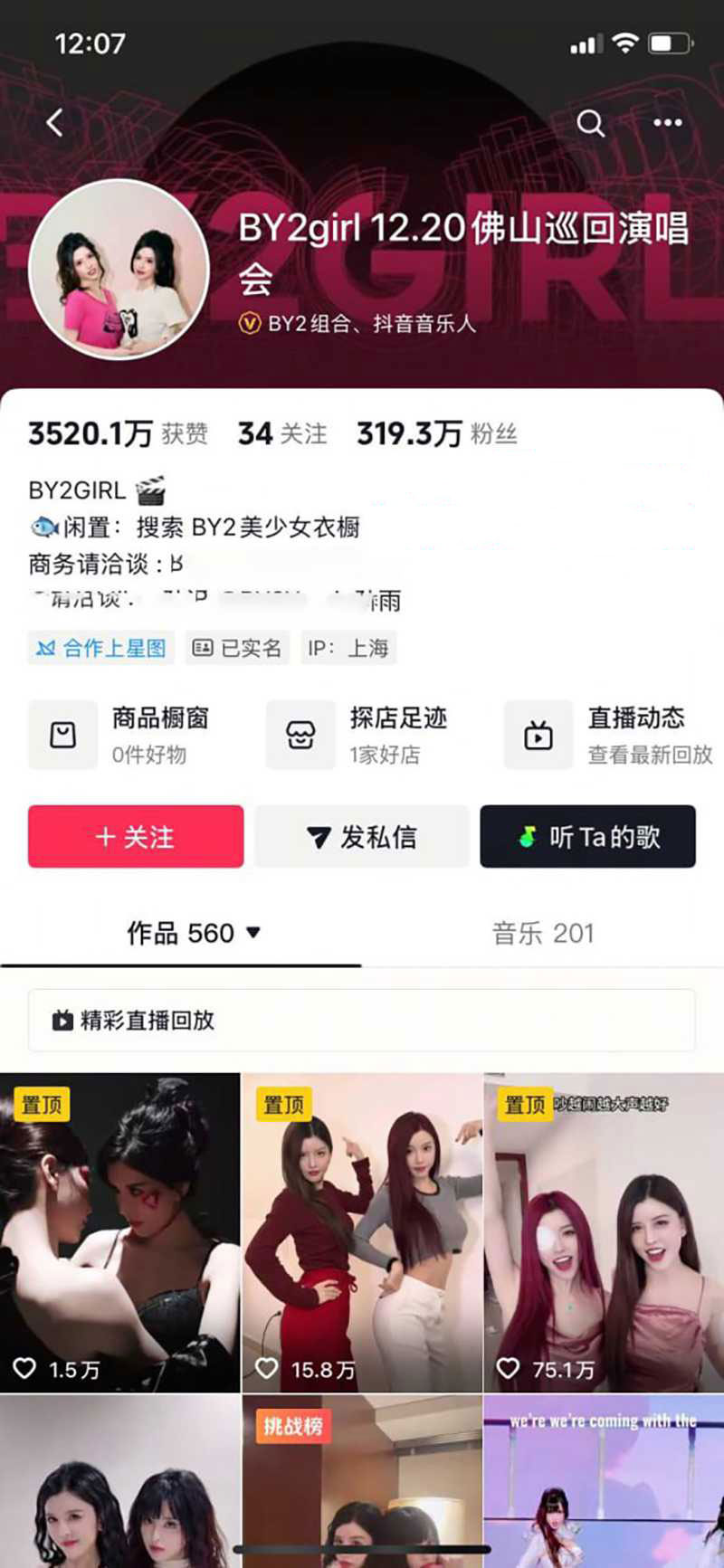Expand the 作品 560 sort dropdown
This screenshot has width=724, height=1568.
pyautogui.click(x=253, y=933)
